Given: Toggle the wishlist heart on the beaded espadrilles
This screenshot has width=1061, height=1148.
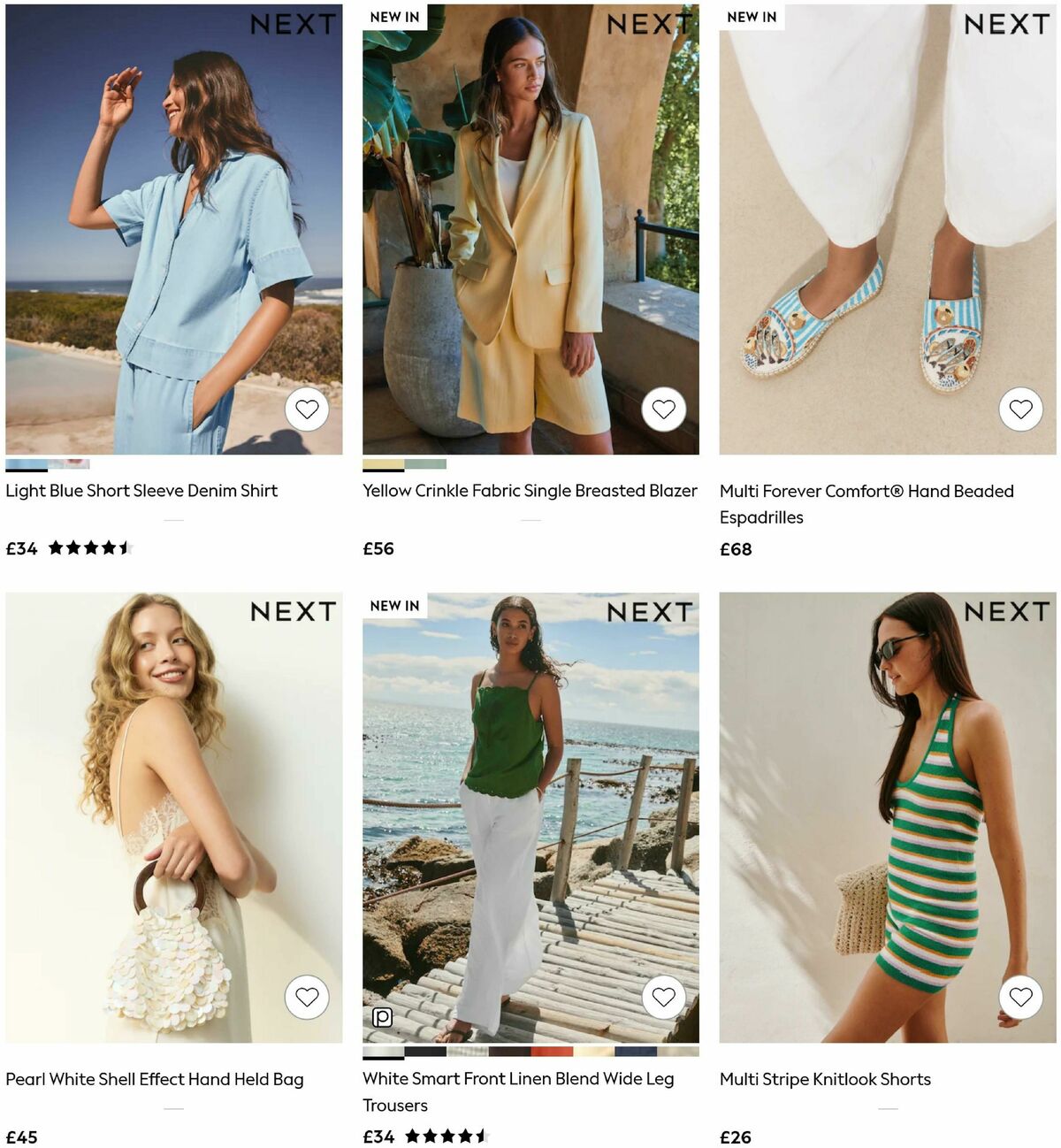Looking at the screenshot, I should click(x=1021, y=409).
